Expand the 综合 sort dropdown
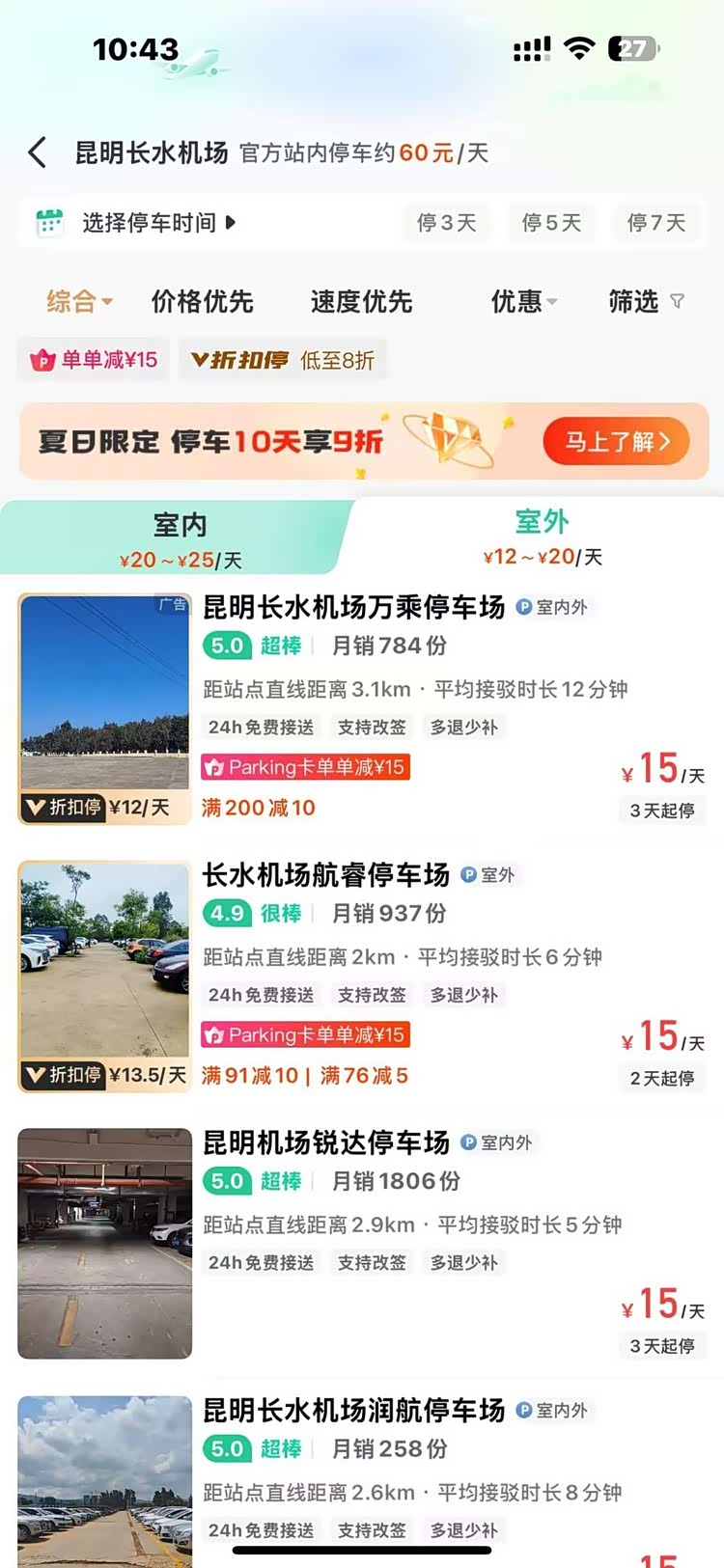The height and width of the screenshot is (1568, 724). (79, 302)
